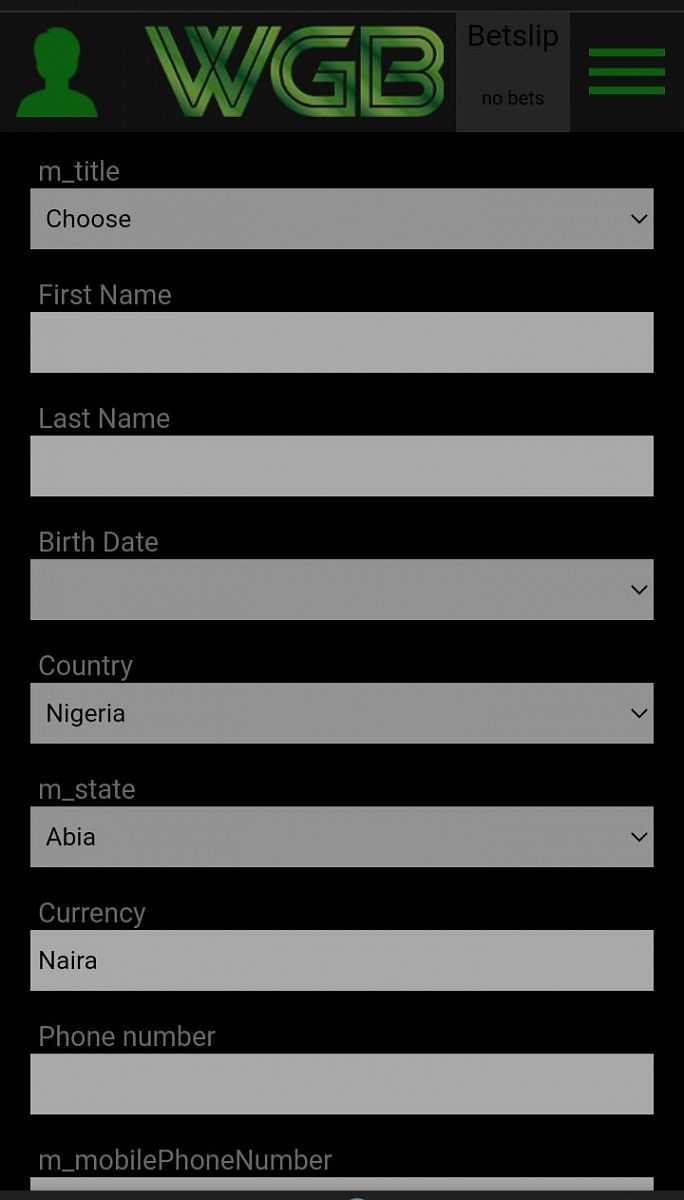Tap the First Name field
This screenshot has width=684, height=1200.
pos(341,342)
